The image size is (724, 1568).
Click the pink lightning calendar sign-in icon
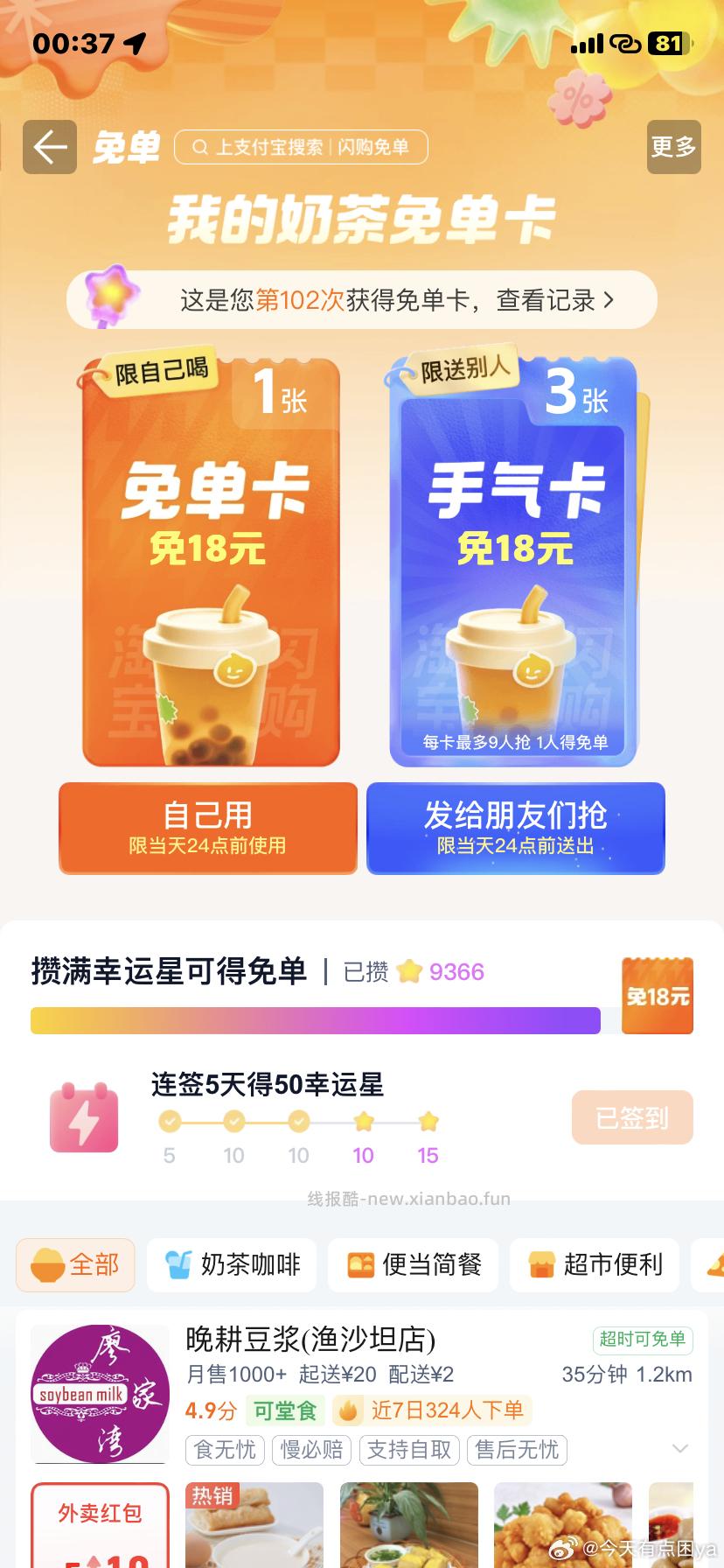[x=83, y=1120]
